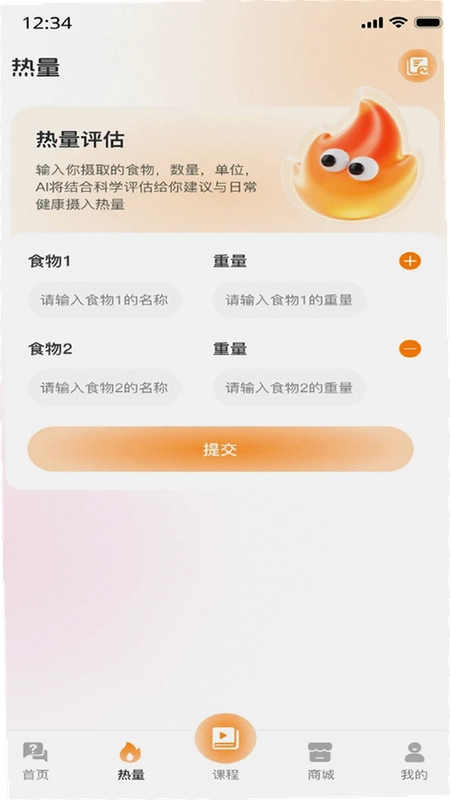Select the 食物2 weight input field

point(289,388)
